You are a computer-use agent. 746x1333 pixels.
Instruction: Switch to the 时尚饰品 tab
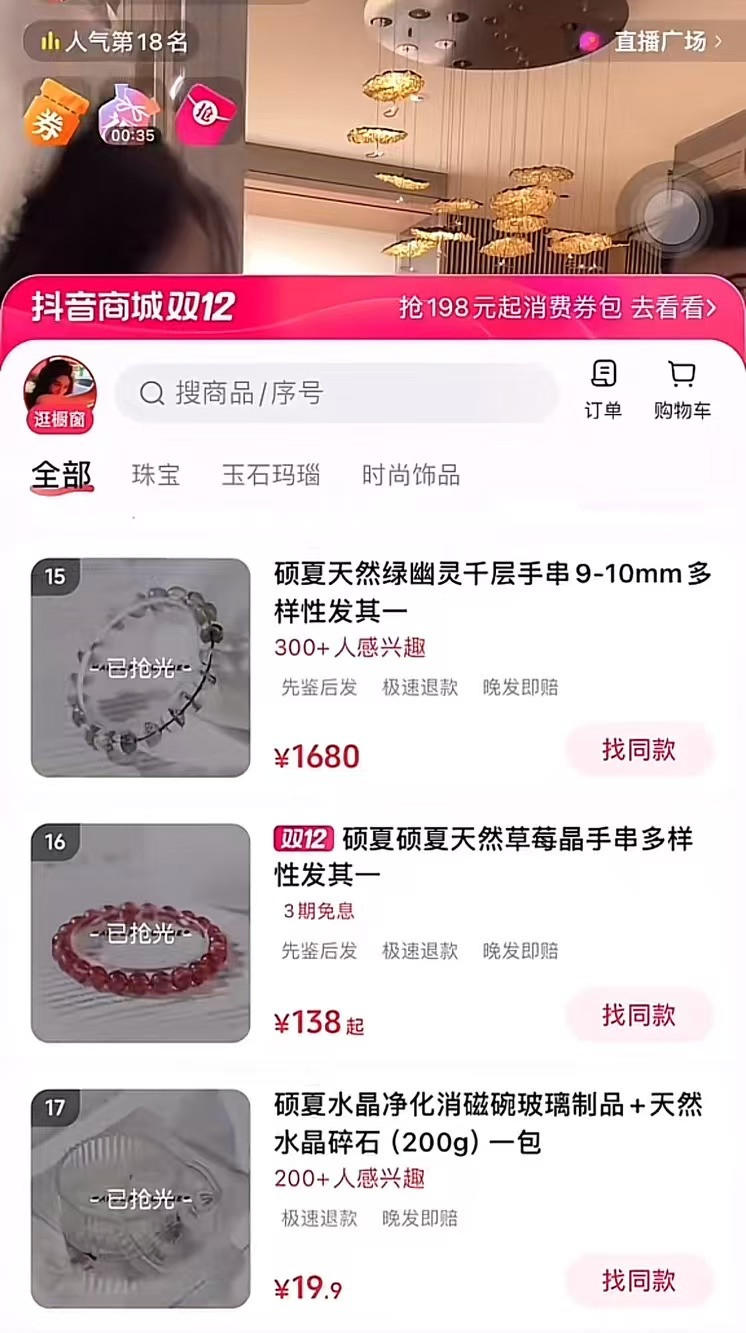[x=410, y=475]
